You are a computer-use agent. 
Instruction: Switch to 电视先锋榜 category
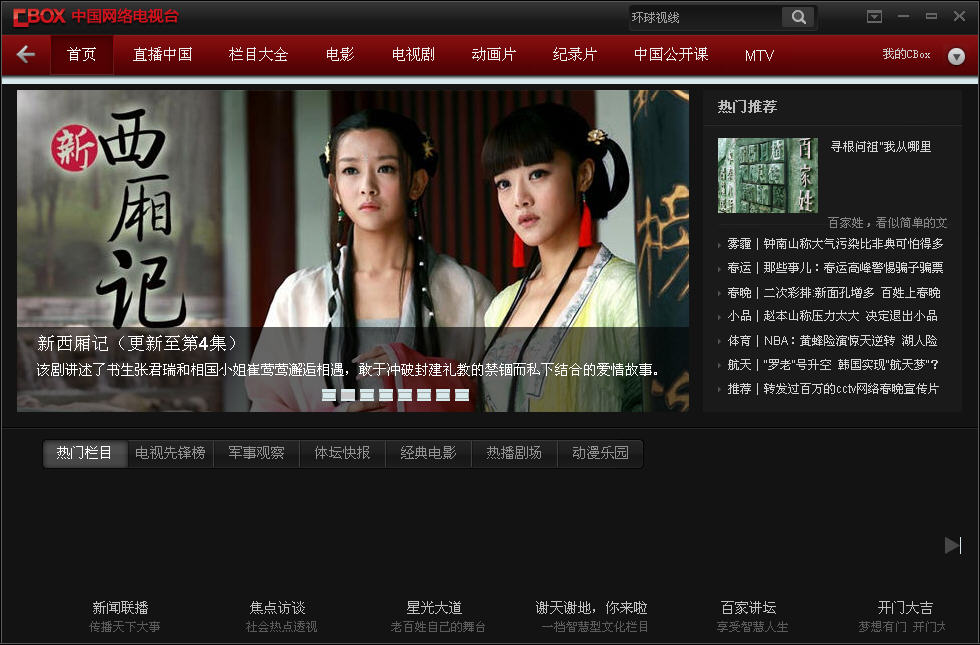tap(170, 453)
